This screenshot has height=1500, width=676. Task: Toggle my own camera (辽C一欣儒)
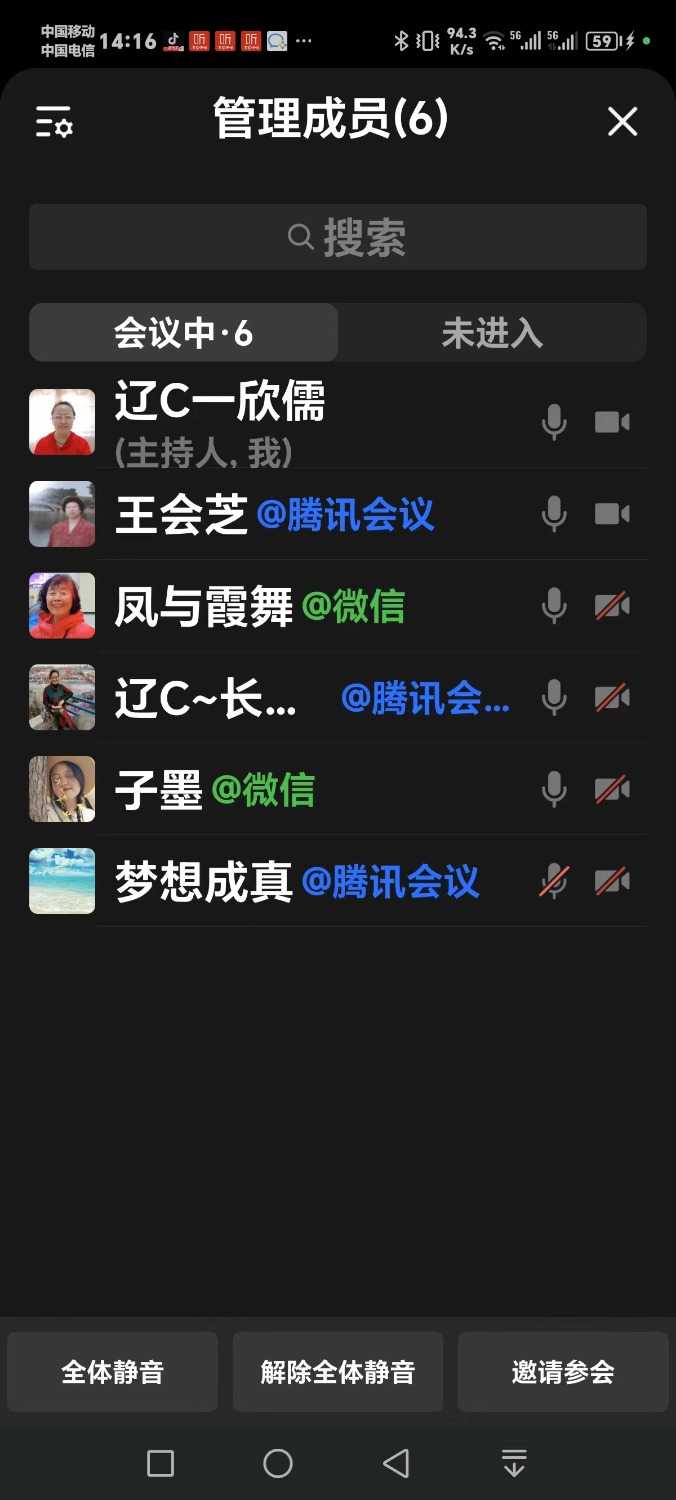coord(612,422)
